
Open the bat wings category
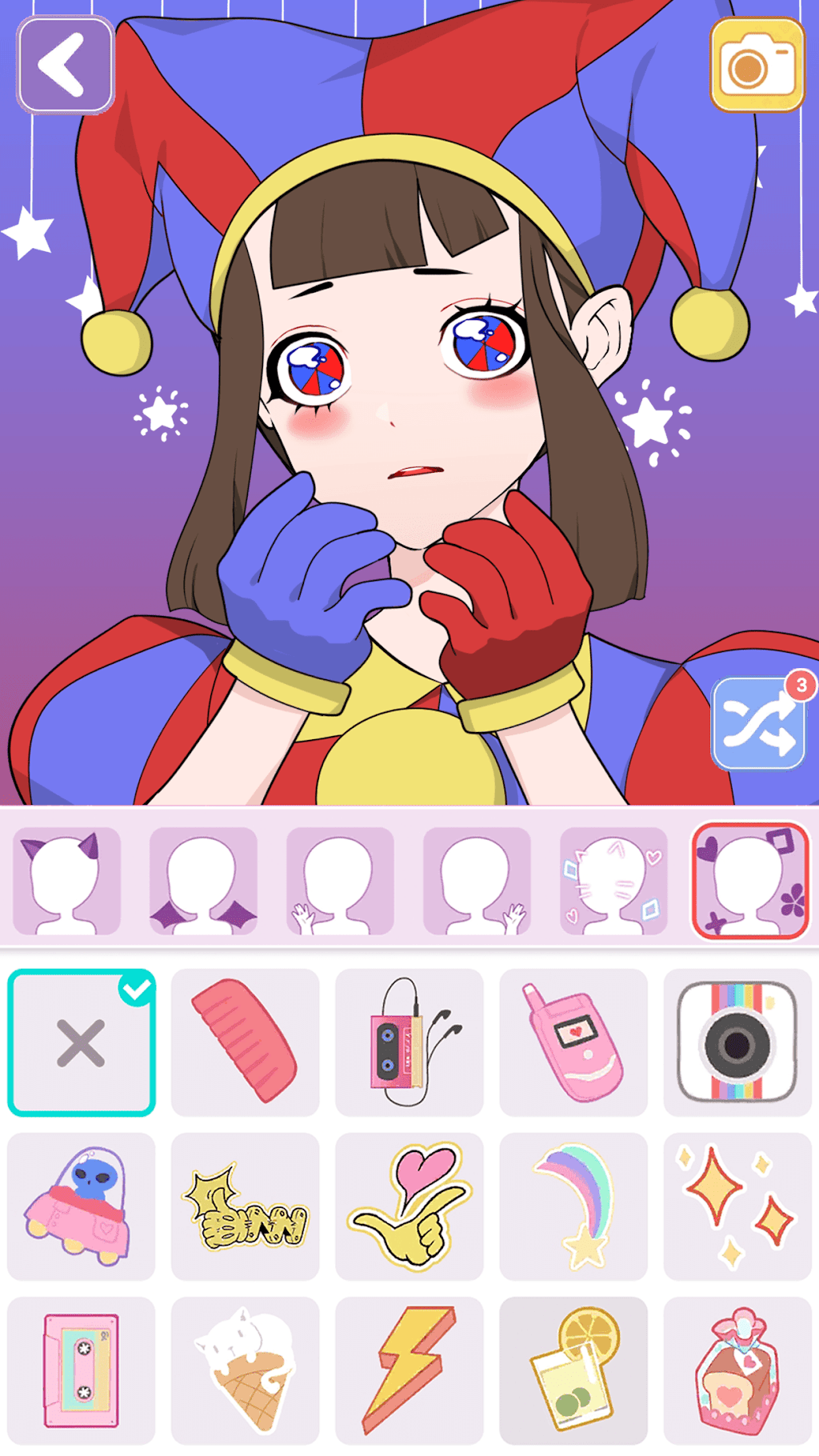(x=204, y=881)
